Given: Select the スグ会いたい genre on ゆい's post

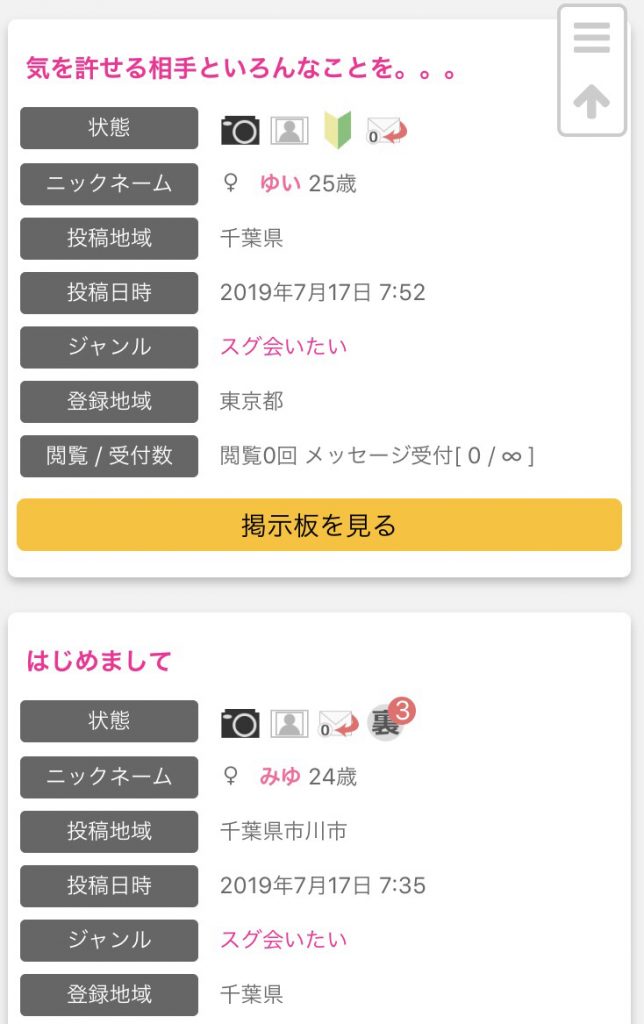Looking at the screenshot, I should [284, 347].
